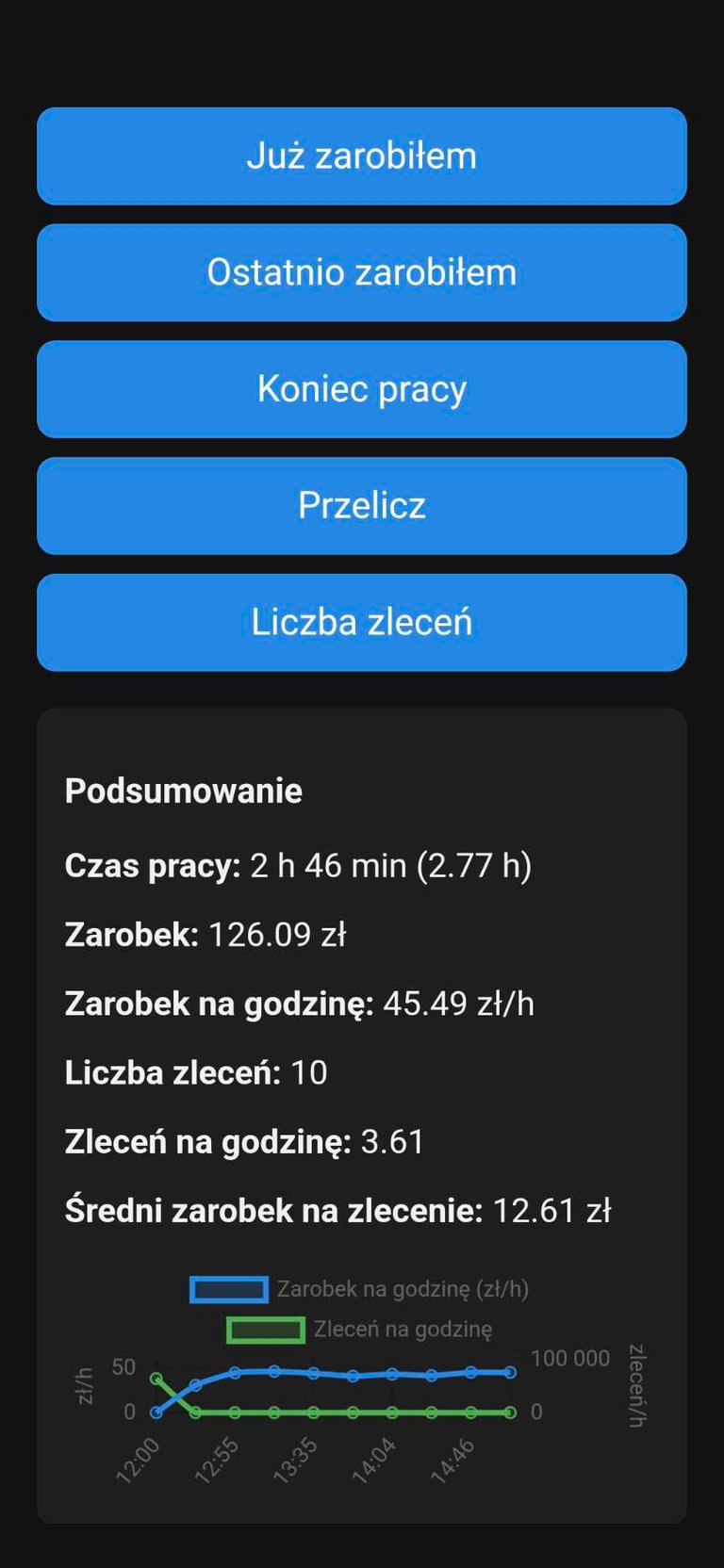Viewport: 724px width, 1568px height.
Task: Tap the 'Już zarobiłem' button
Action: (x=362, y=155)
